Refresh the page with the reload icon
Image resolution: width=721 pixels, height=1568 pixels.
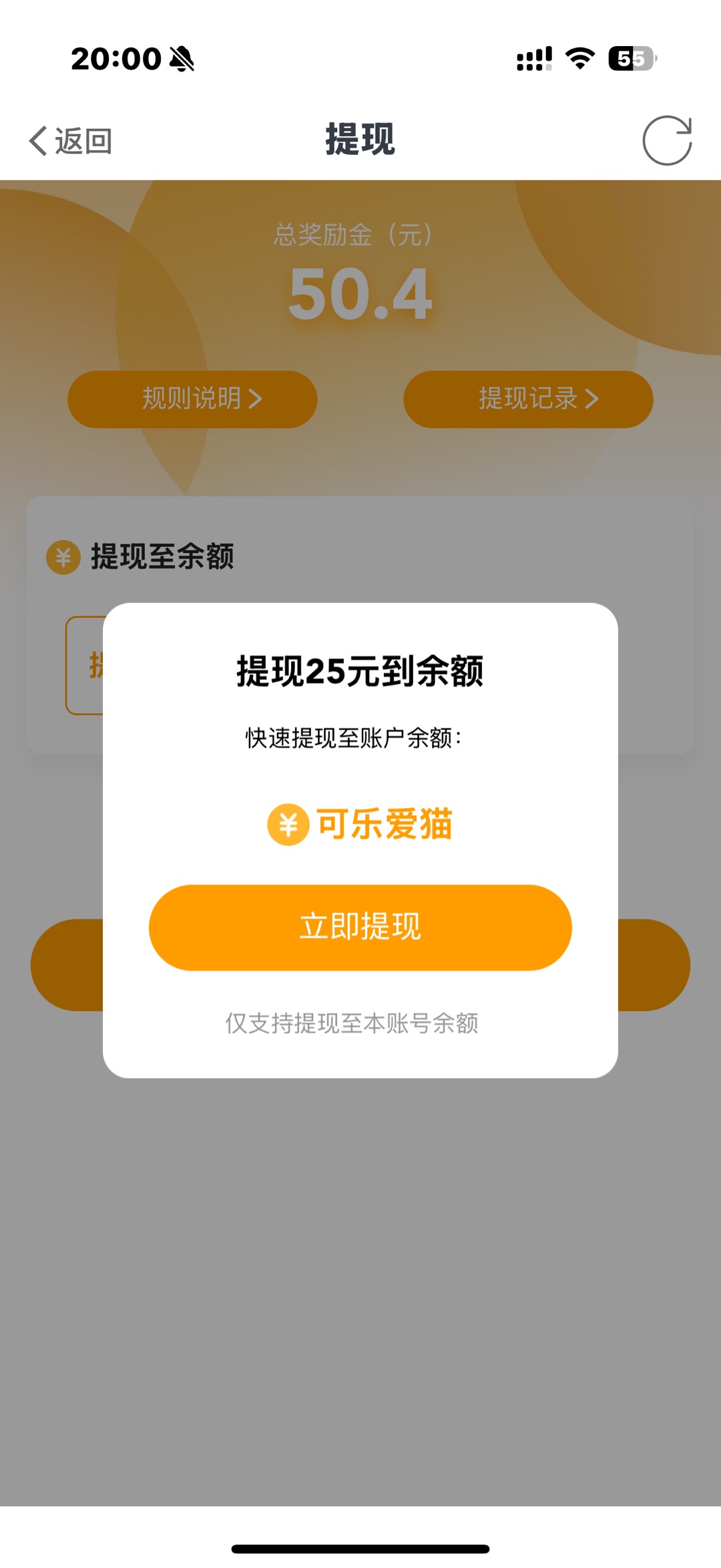click(x=667, y=140)
